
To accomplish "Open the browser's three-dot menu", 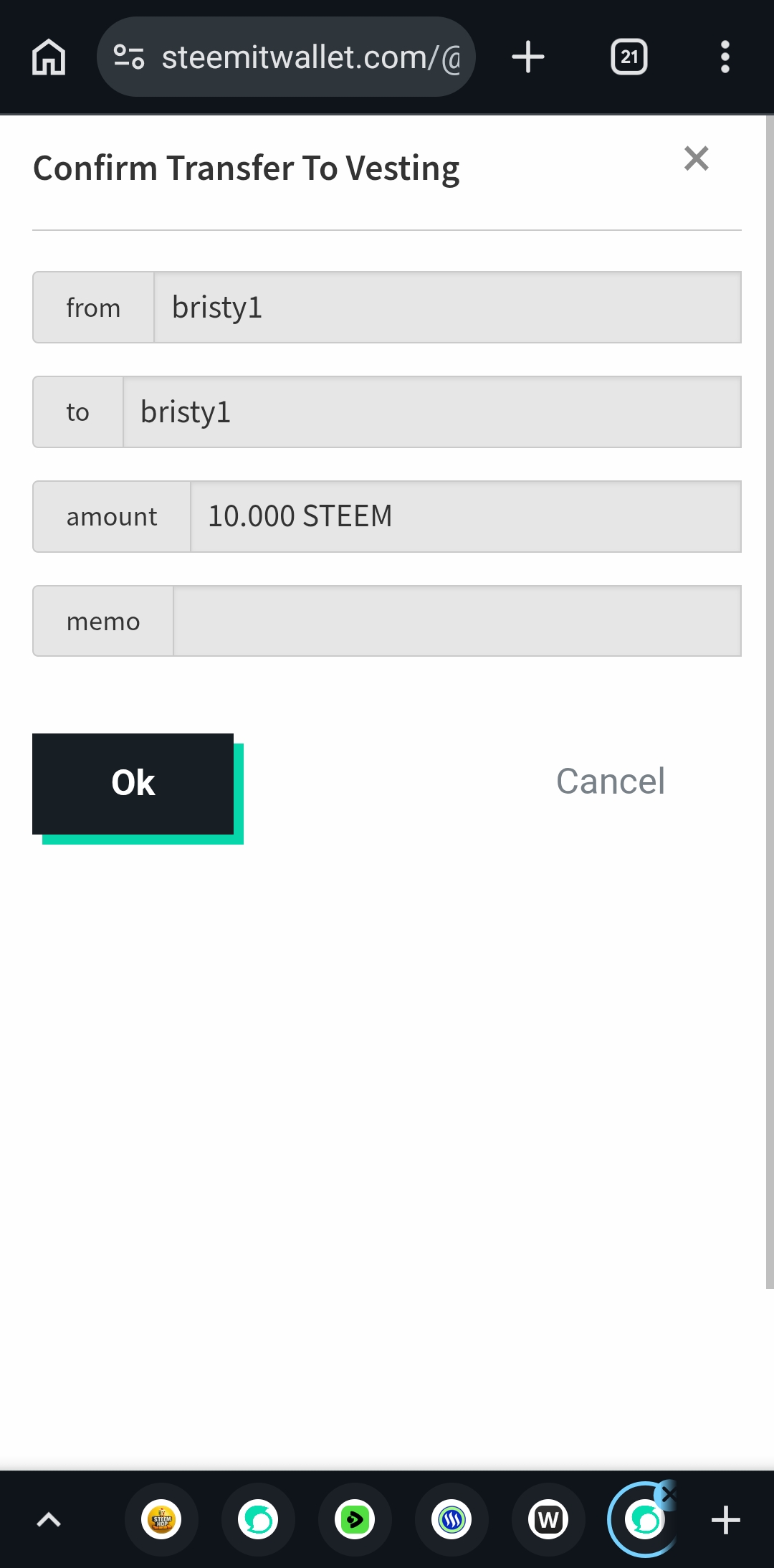I will coord(725,57).
